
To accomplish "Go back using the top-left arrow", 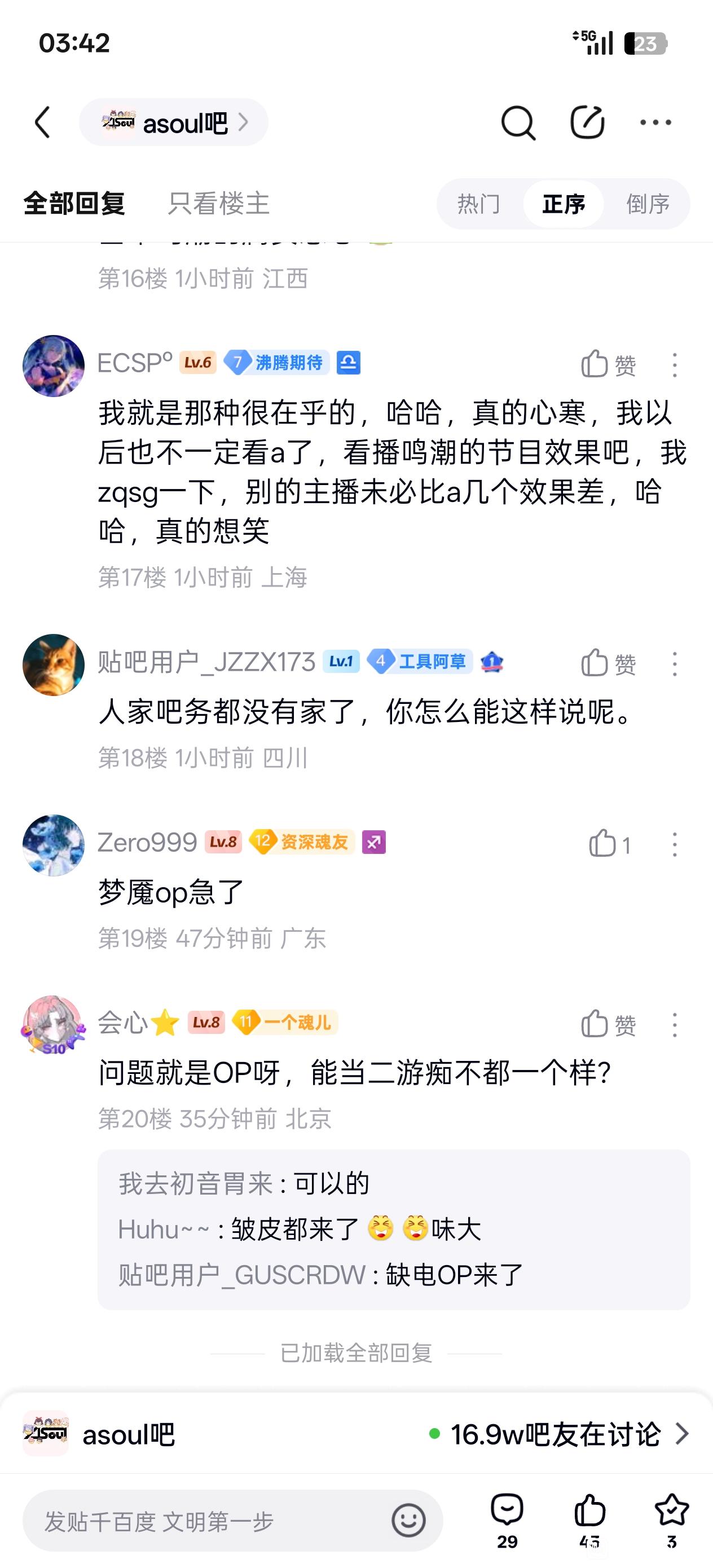I will 42,122.
